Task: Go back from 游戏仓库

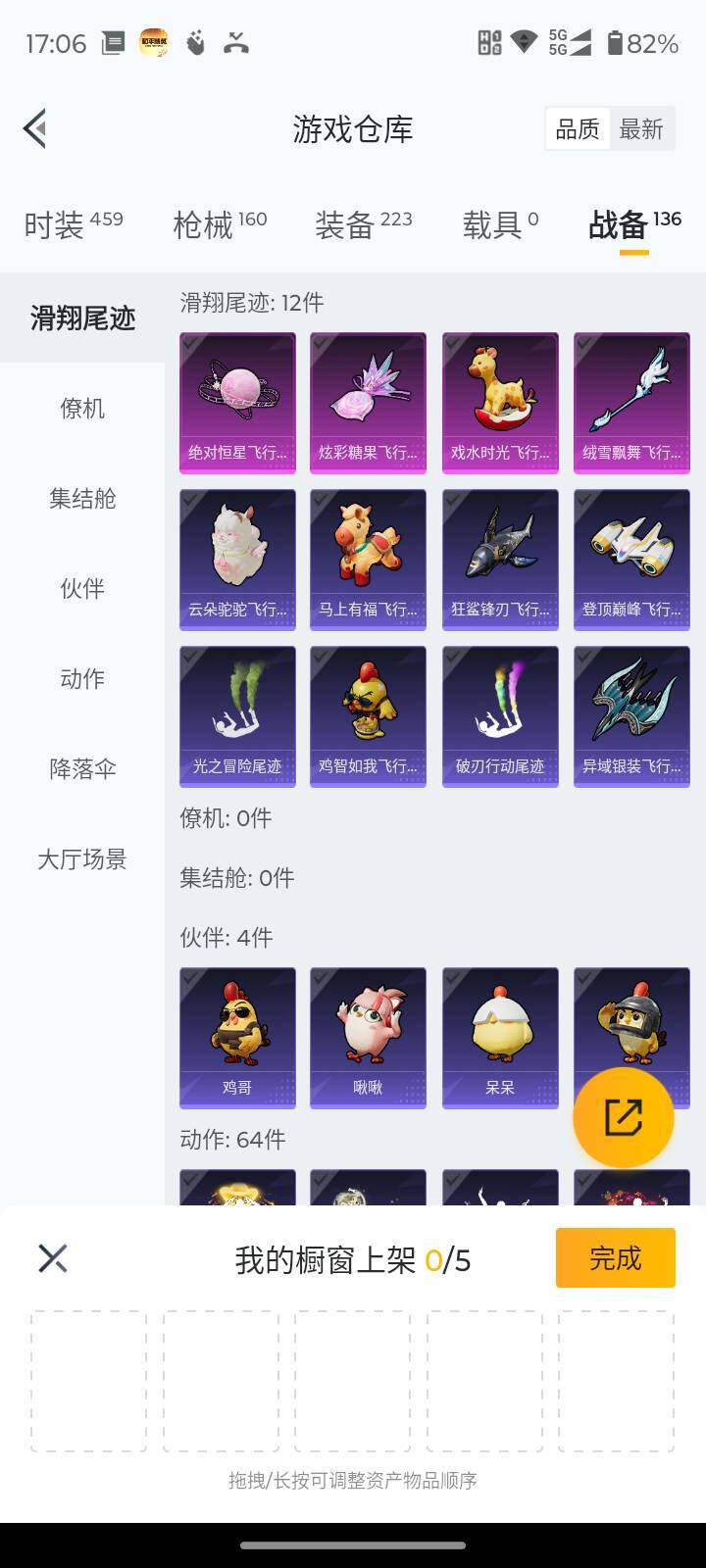Action: [35, 128]
